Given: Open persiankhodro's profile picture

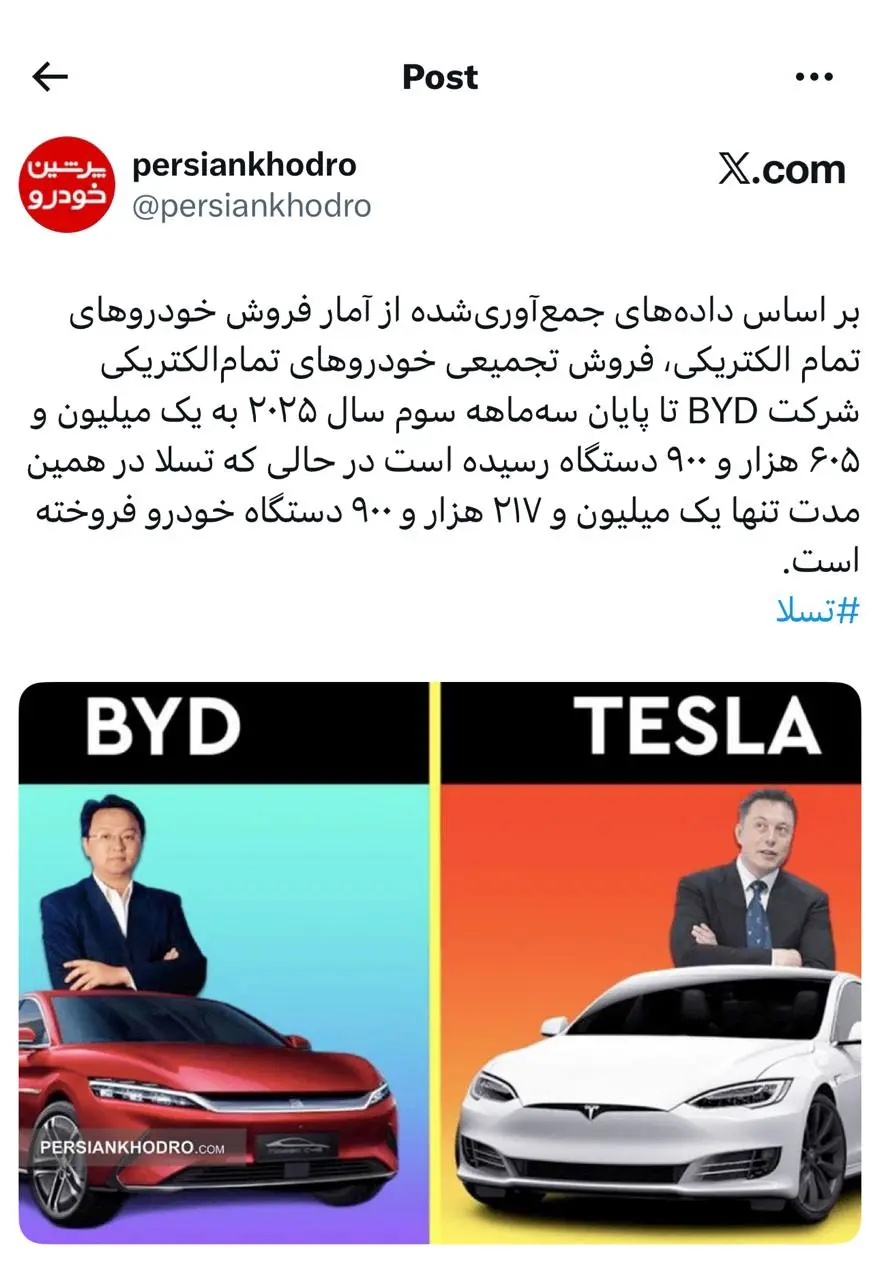Looking at the screenshot, I should pyautogui.click(x=69, y=184).
